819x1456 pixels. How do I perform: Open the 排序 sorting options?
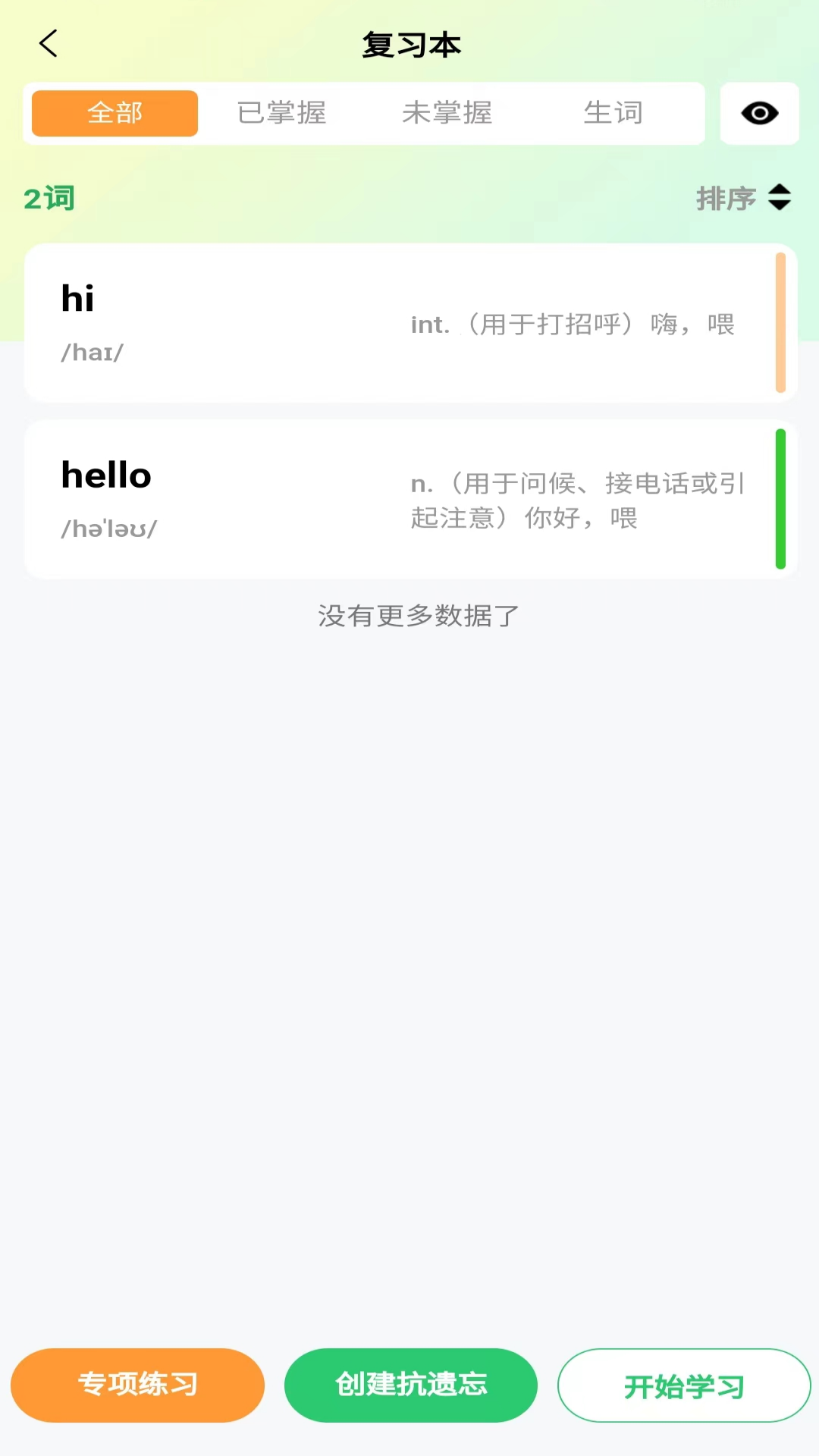[x=726, y=199]
